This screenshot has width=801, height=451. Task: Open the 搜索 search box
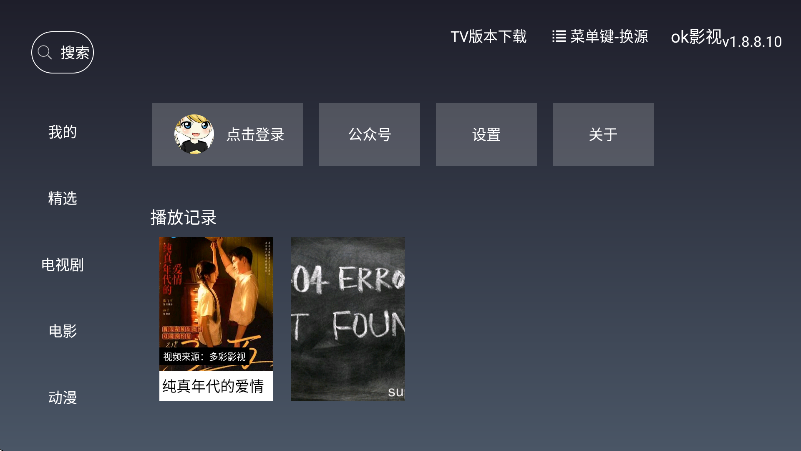pos(62,52)
